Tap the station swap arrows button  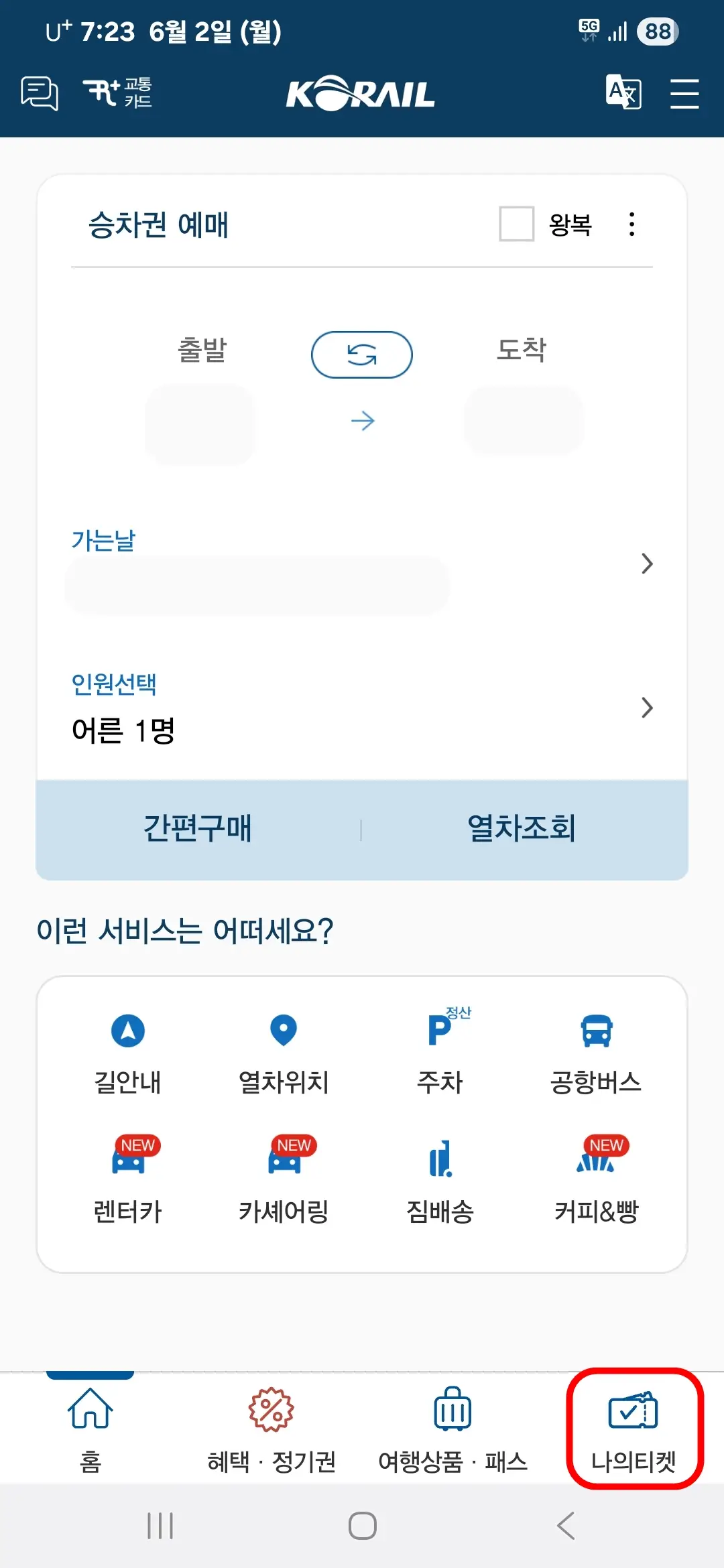coord(361,354)
